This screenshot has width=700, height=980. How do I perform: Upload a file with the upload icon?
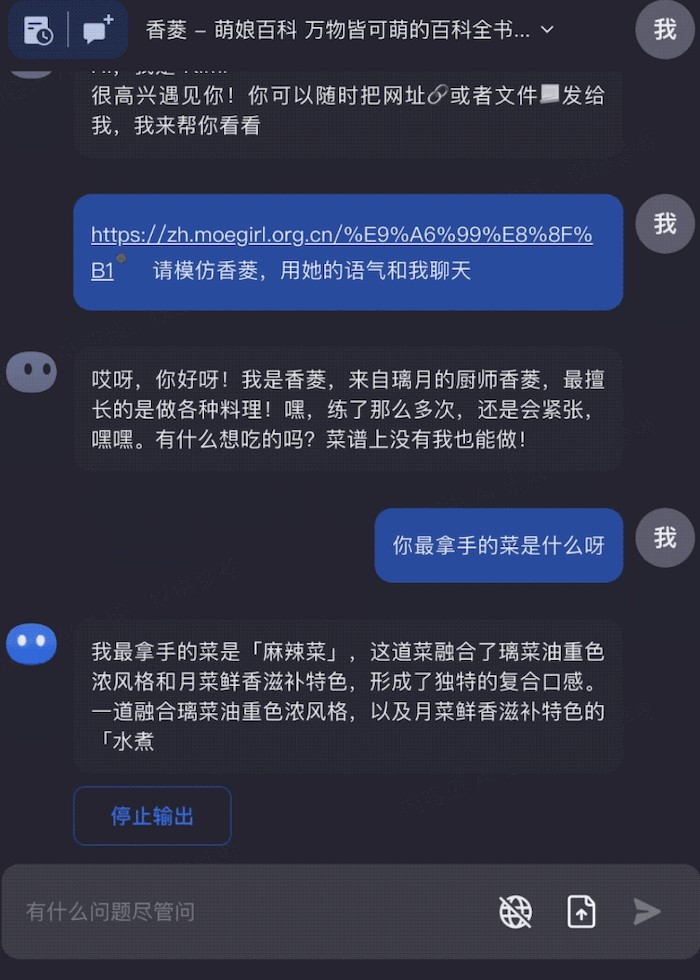pyautogui.click(x=581, y=911)
